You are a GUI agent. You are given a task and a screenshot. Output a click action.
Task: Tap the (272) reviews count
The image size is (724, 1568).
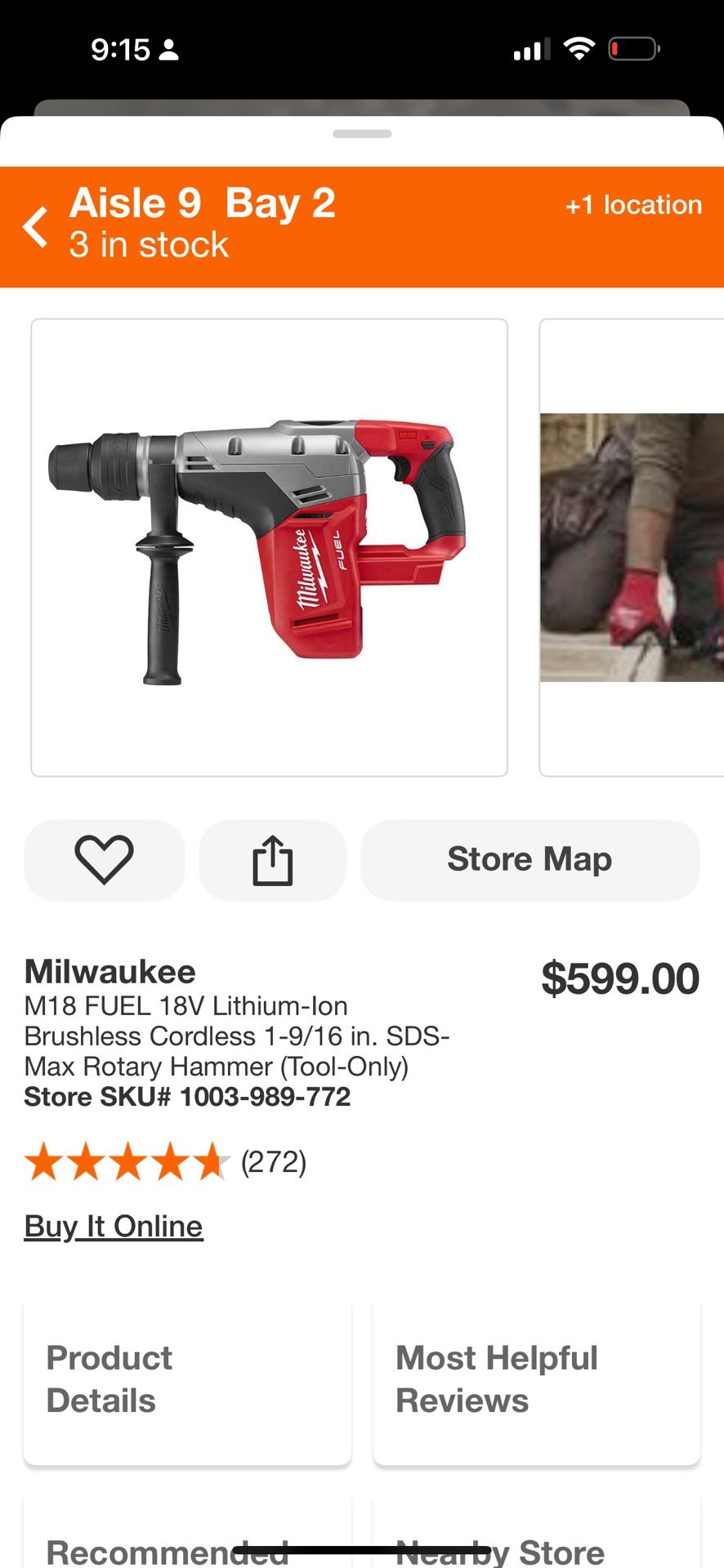pos(275,1161)
